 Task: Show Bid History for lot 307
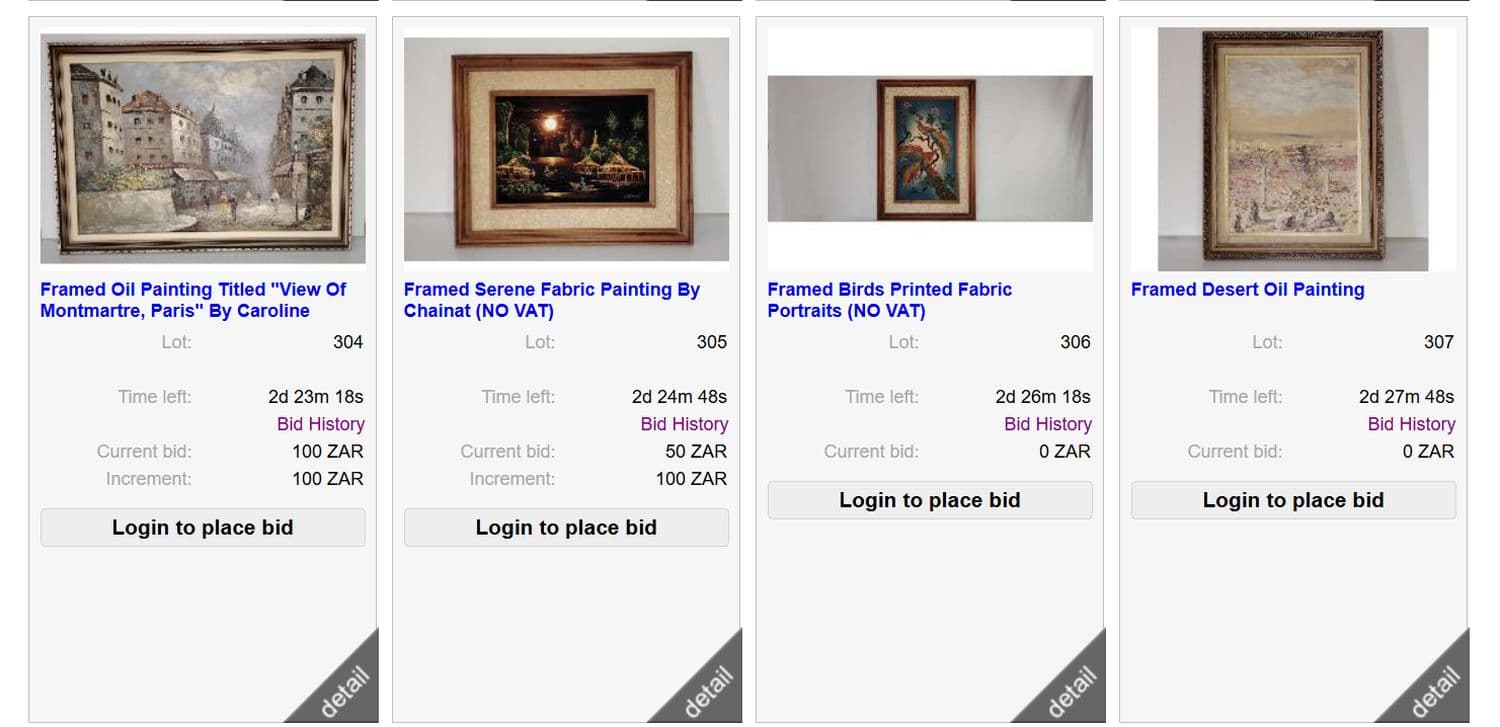click(x=1411, y=424)
